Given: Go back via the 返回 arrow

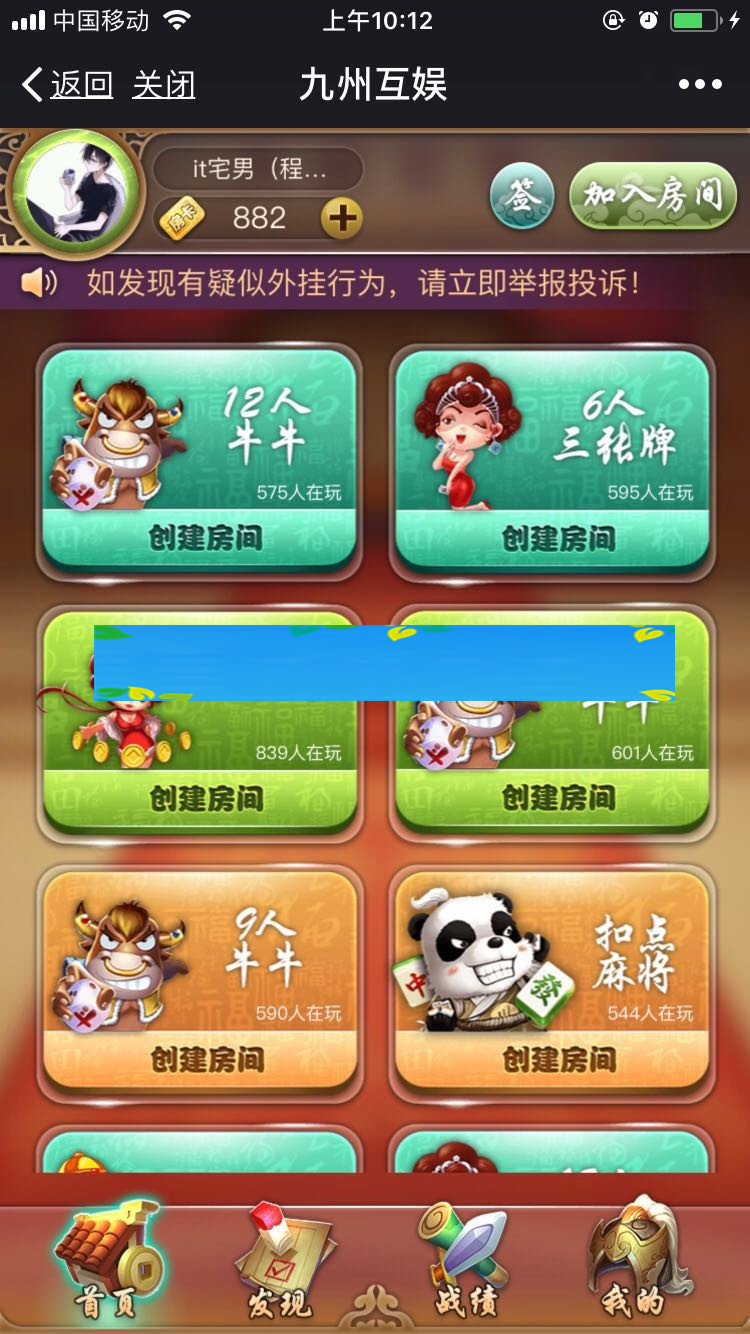Looking at the screenshot, I should click(68, 85).
